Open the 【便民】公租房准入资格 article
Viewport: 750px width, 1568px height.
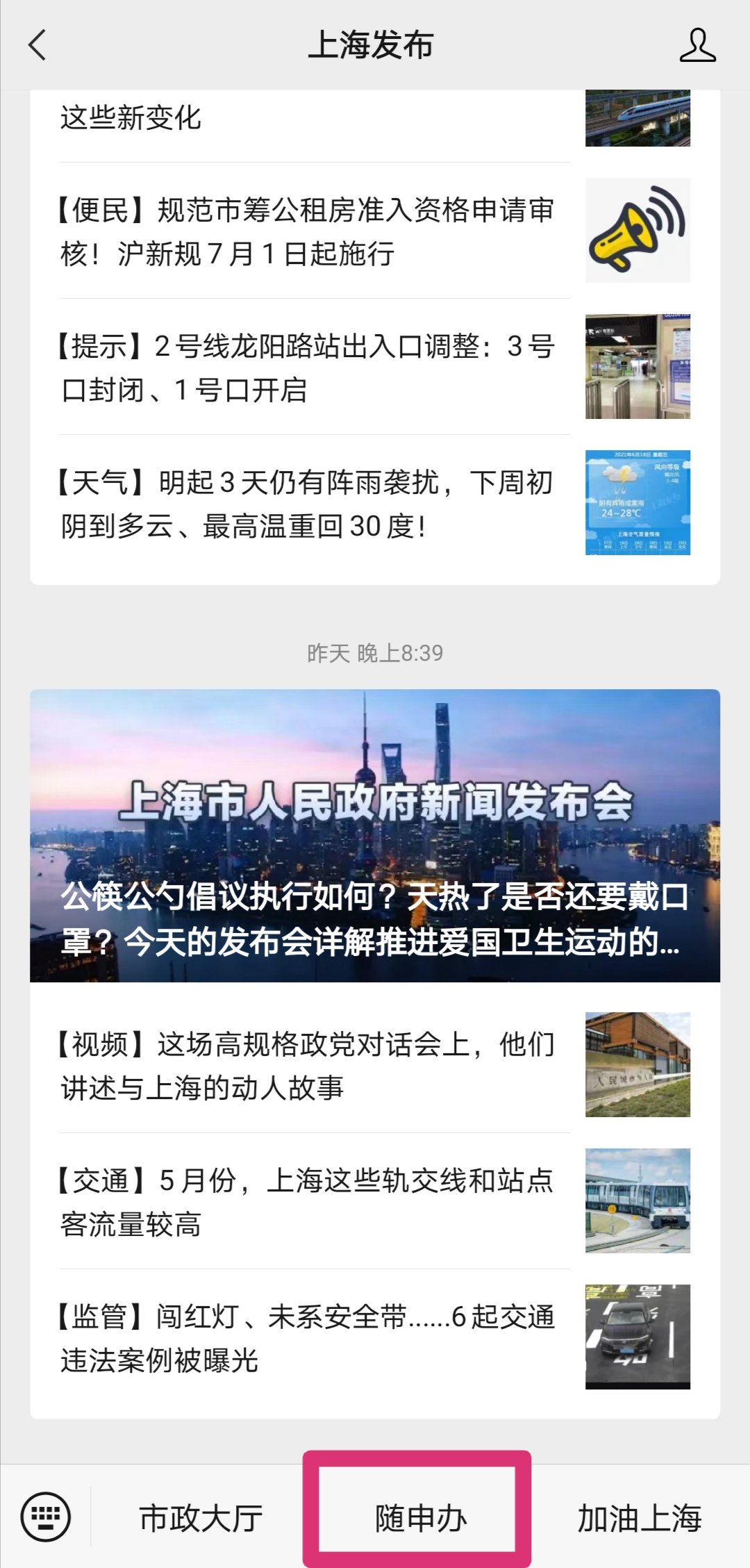pos(307,231)
